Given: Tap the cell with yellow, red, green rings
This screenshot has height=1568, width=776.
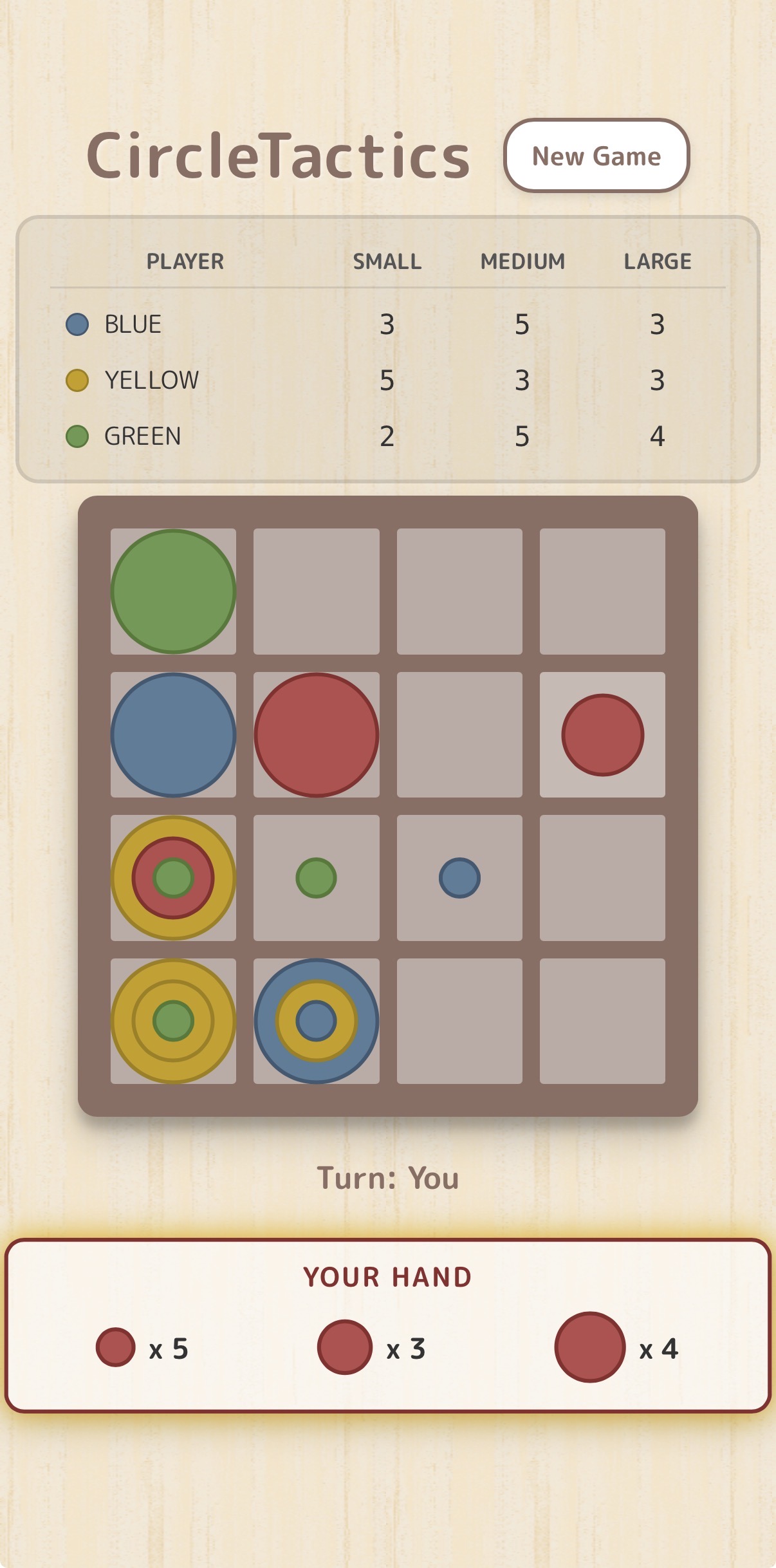Looking at the screenshot, I should (173, 877).
